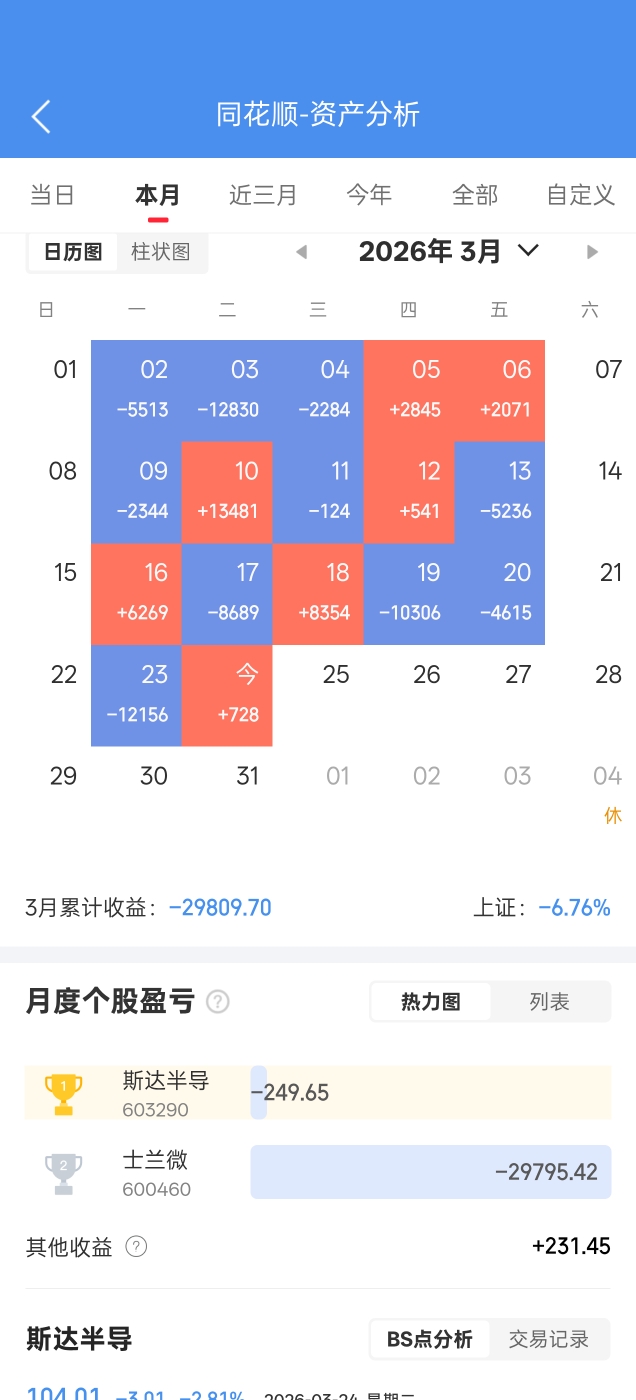Go back from asset analysis page

pos(41,116)
